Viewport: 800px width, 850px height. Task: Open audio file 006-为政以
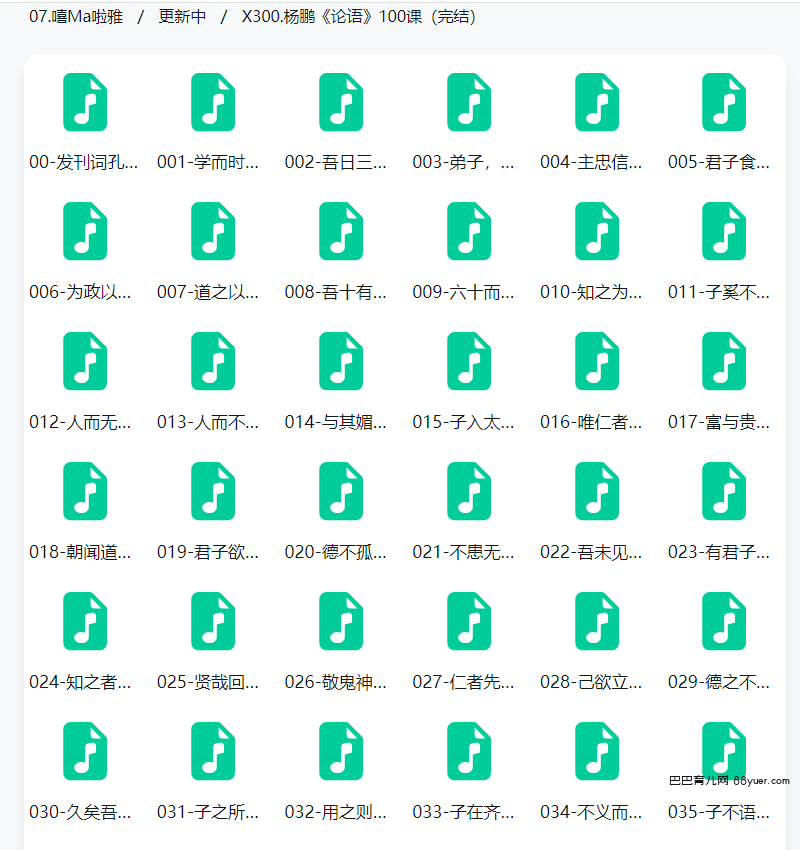click(85, 232)
